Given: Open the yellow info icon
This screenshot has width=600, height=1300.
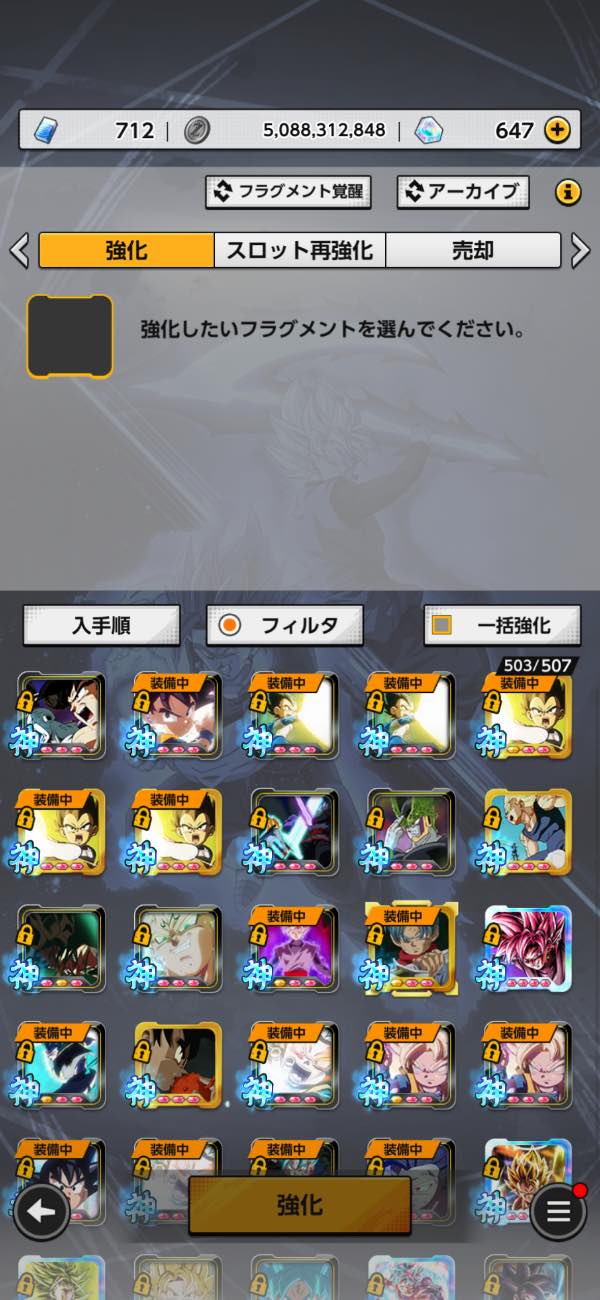Looking at the screenshot, I should tap(567, 192).
